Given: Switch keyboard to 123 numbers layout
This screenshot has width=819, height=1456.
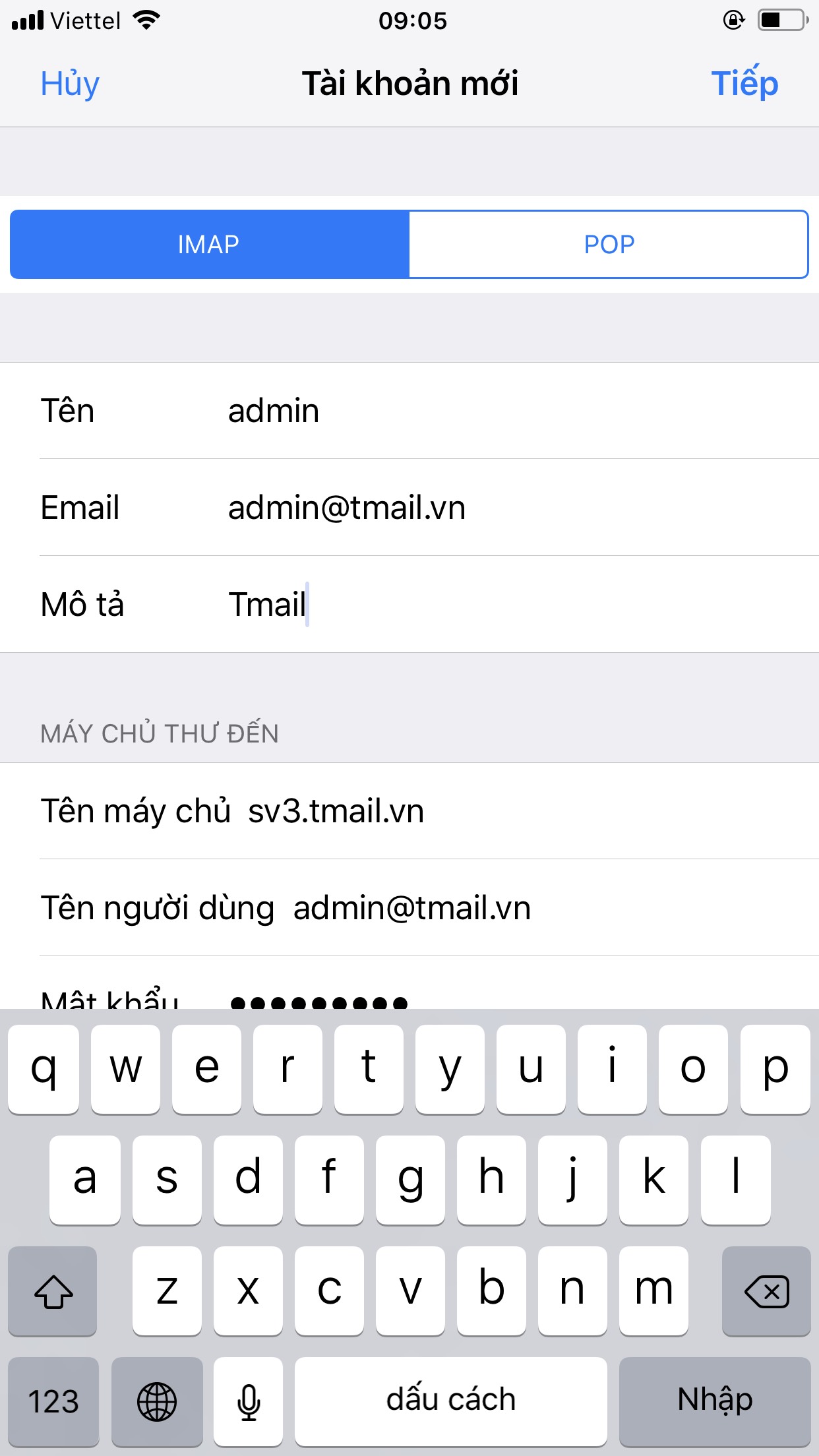Looking at the screenshot, I should click(53, 1401).
